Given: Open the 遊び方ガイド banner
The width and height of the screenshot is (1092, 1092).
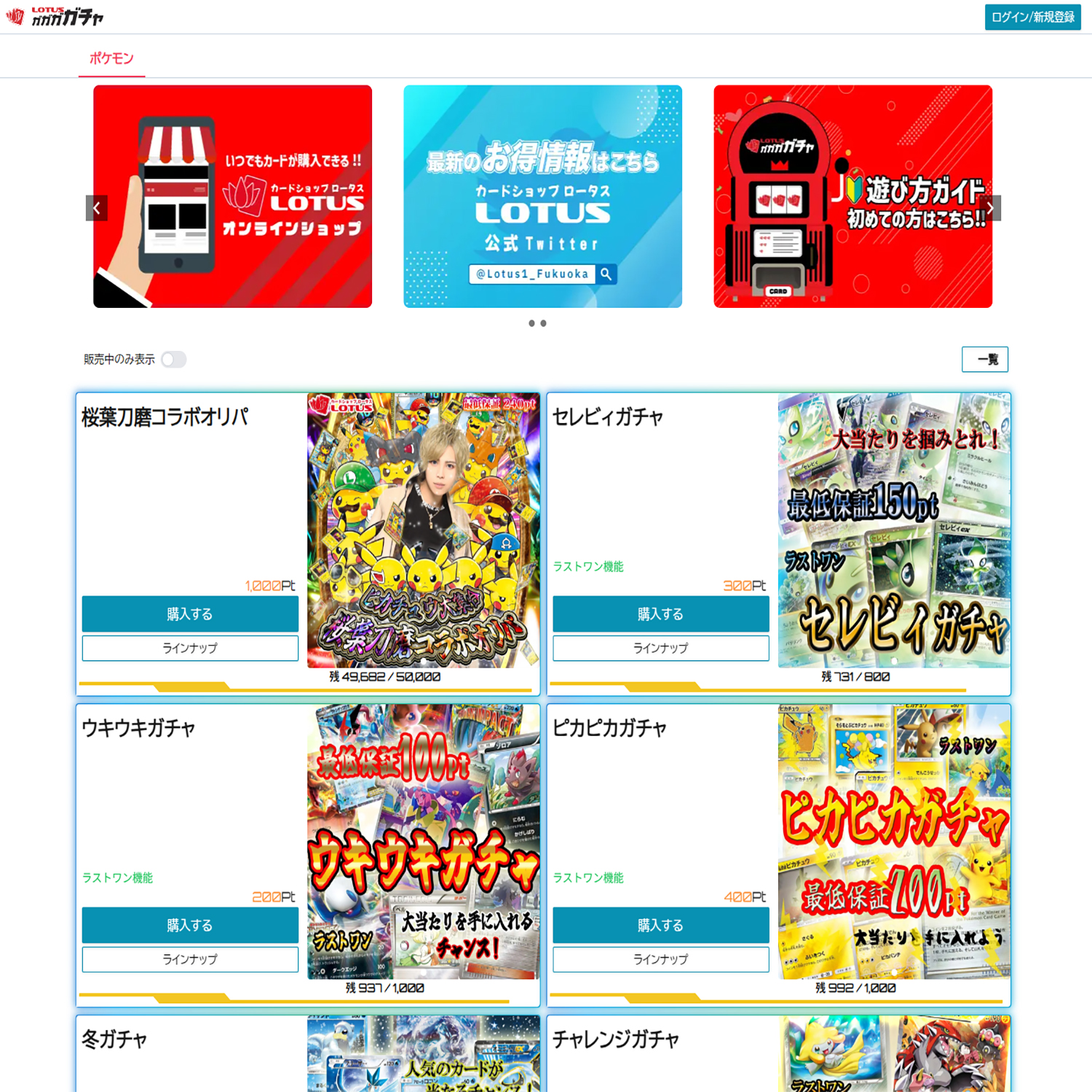Looking at the screenshot, I should (852, 197).
